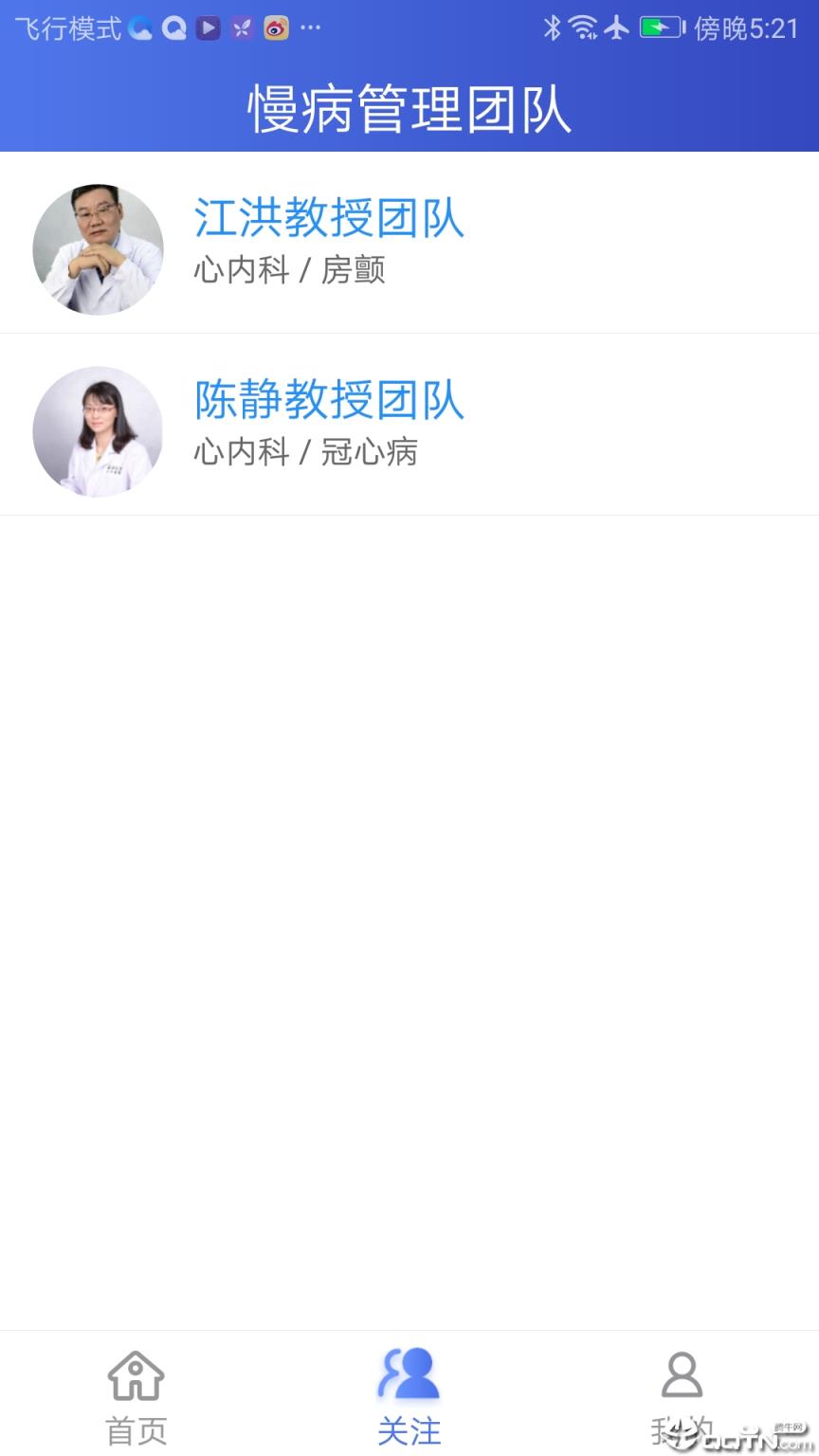This screenshot has width=819, height=1456.
Task: Open the 陈静教授团队 team page
Action: point(329,402)
